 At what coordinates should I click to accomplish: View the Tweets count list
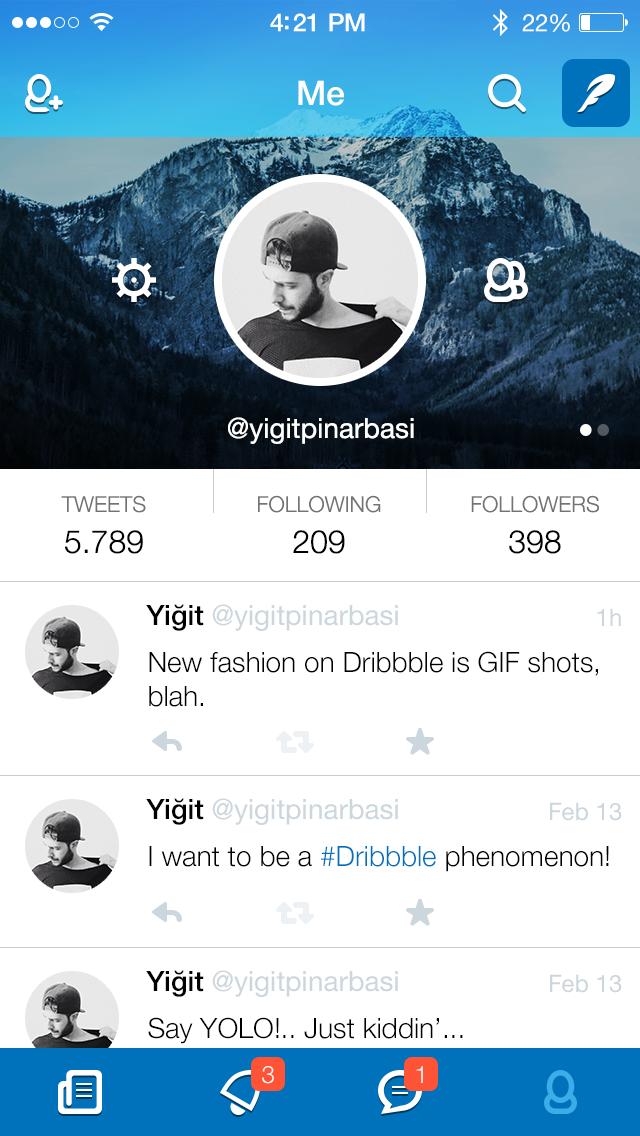point(104,525)
